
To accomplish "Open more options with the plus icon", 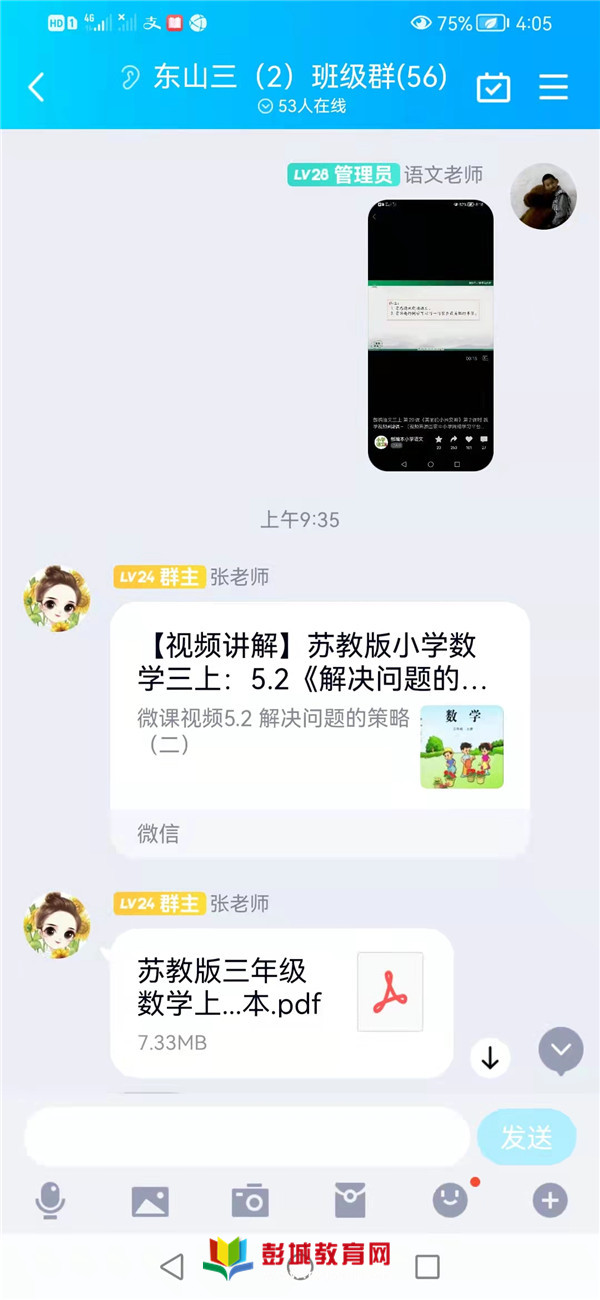I will tap(550, 1200).
